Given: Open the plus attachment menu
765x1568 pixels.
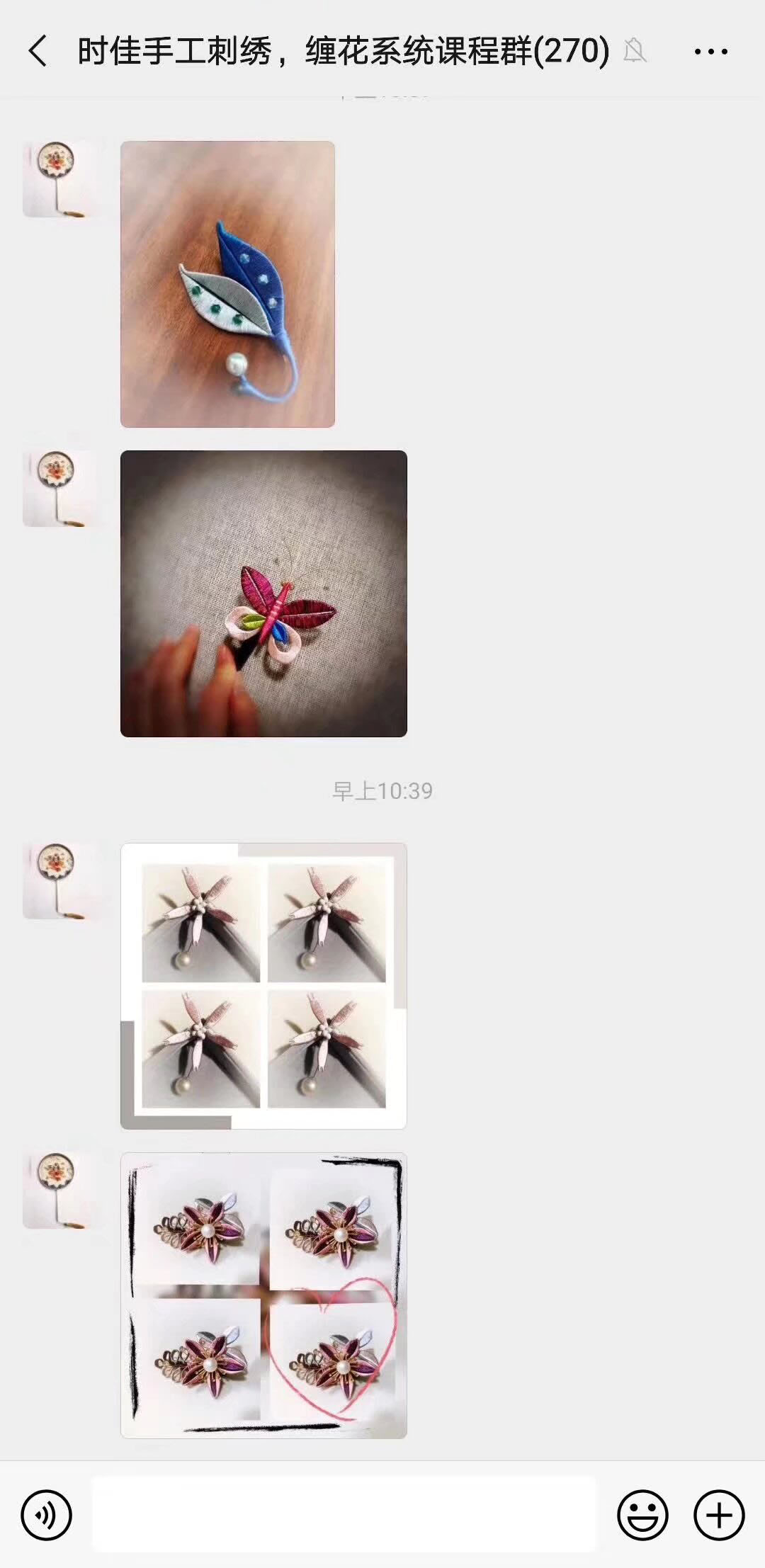Looking at the screenshot, I should pos(719,1516).
